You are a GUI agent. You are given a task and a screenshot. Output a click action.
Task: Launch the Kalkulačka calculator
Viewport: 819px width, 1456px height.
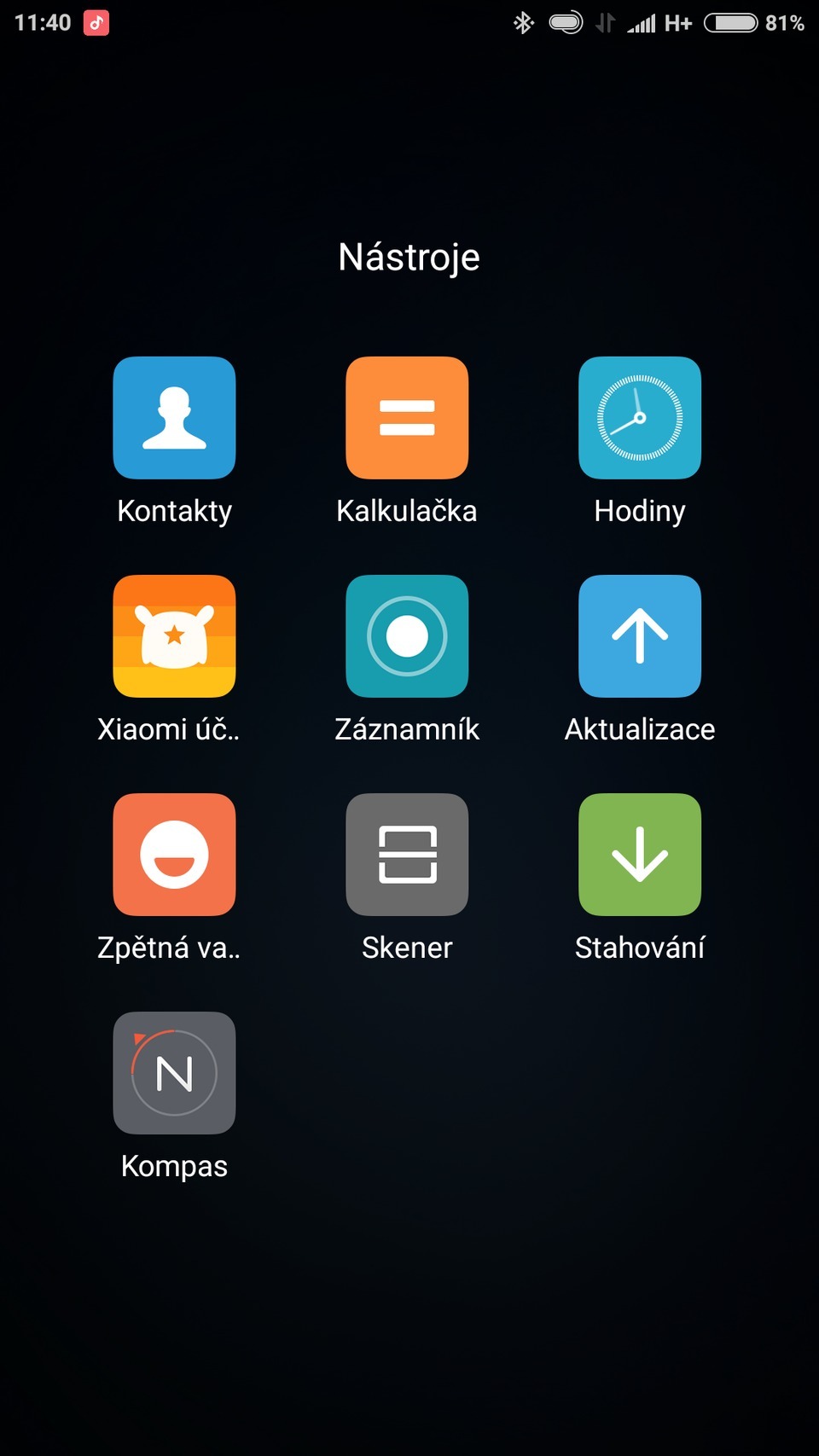point(407,418)
